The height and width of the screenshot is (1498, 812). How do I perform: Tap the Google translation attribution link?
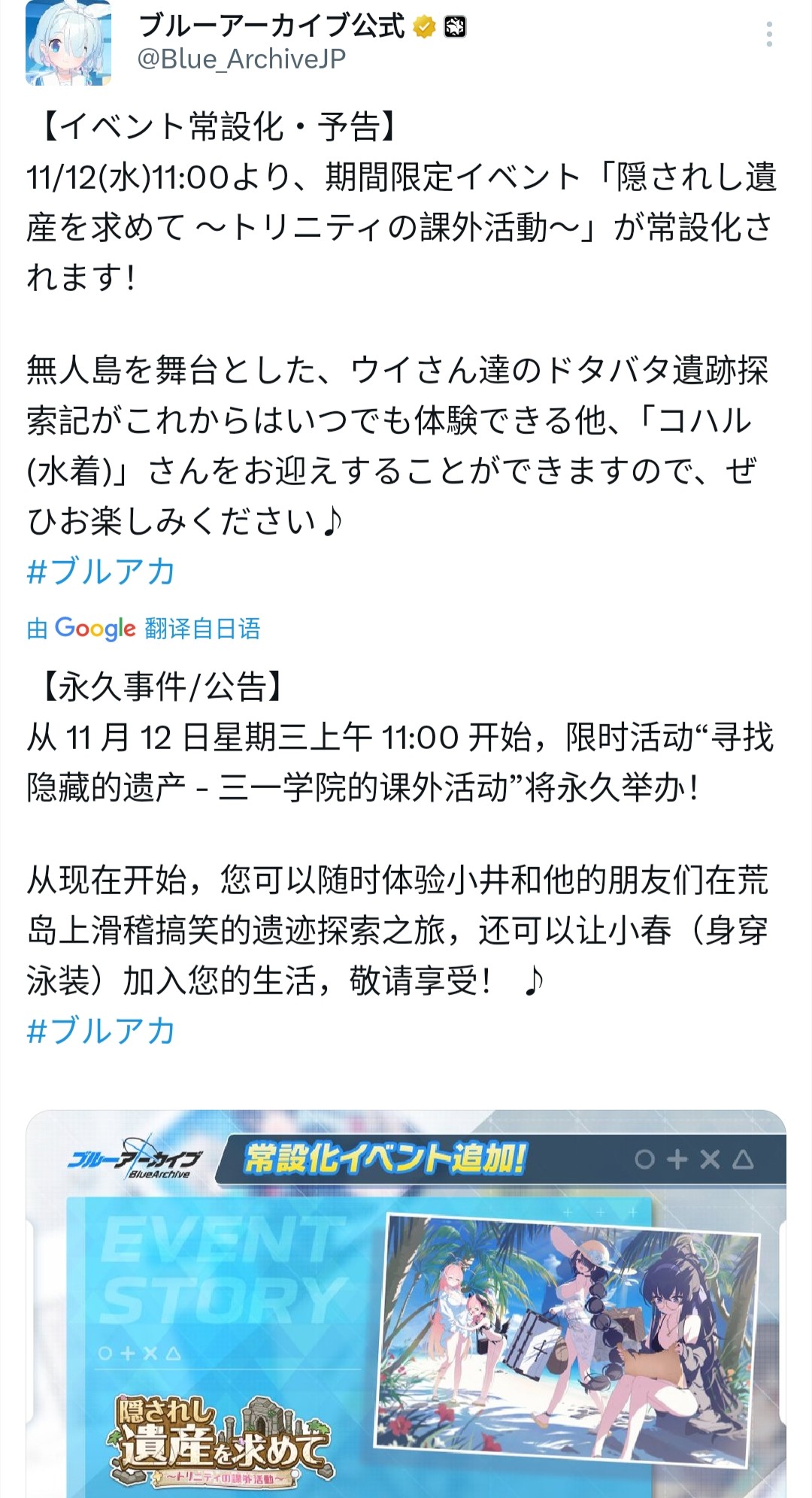point(144,629)
